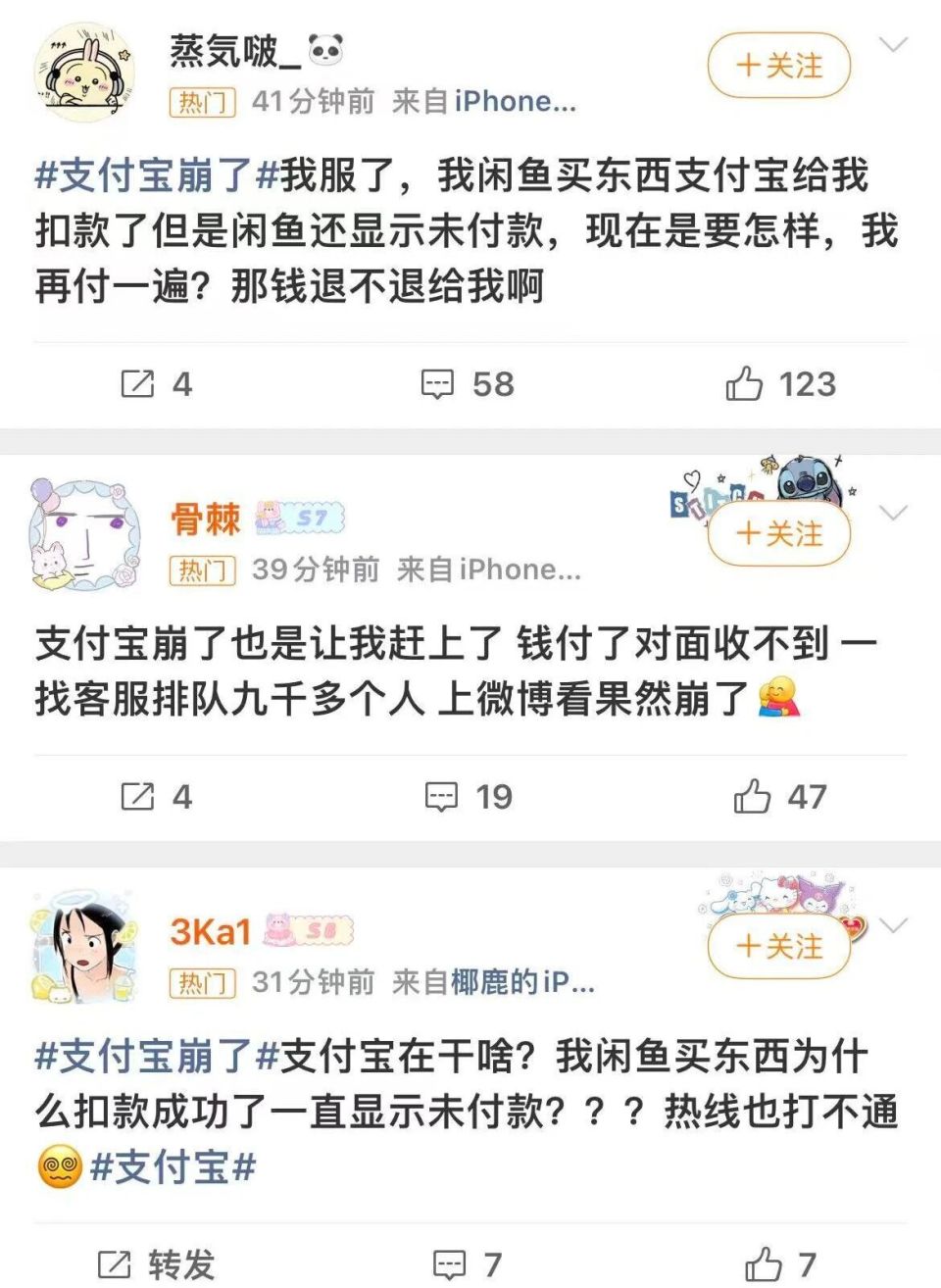Click the like icon showing 47 on 骨棘's post
This screenshot has width=941, height=1288.
(x=751, y=797)
